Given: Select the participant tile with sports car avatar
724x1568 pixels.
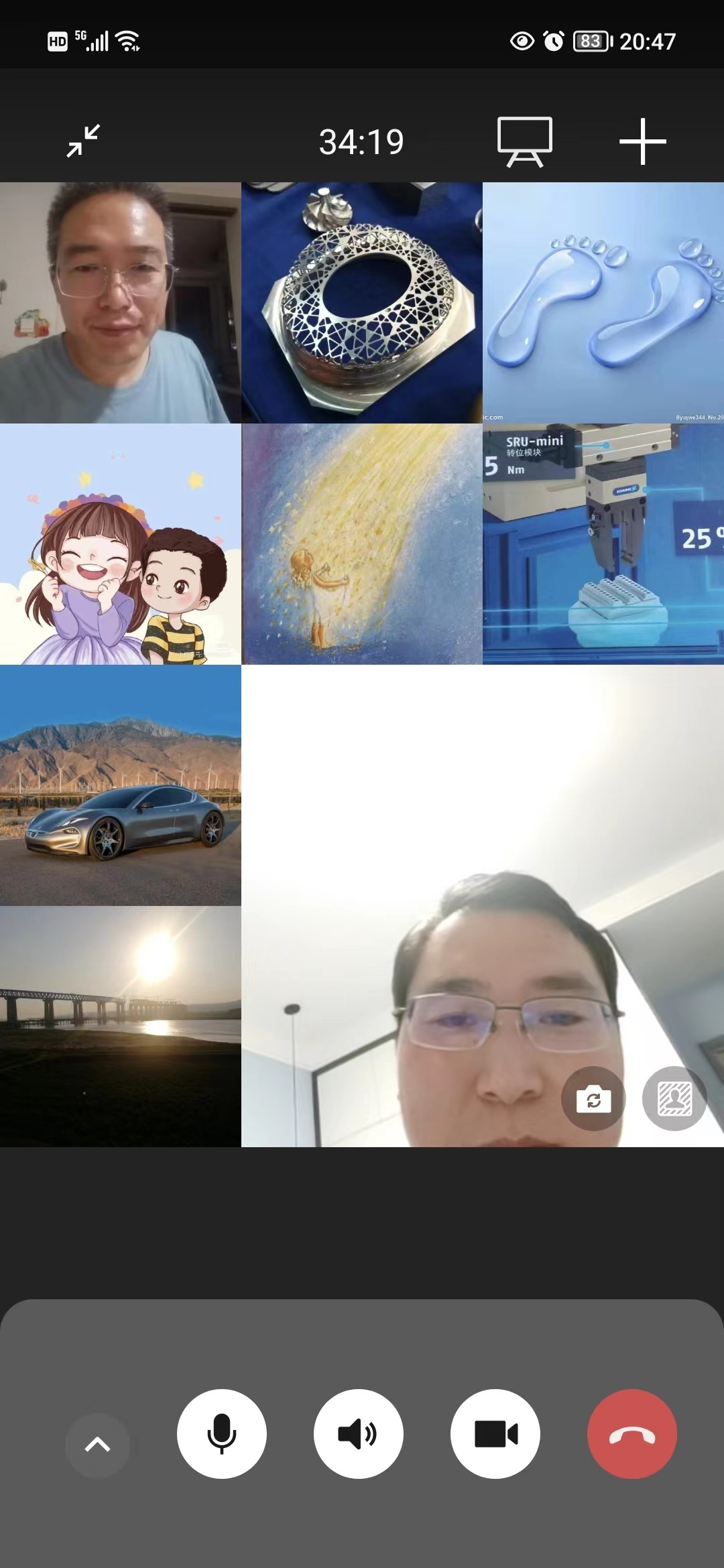Looking at the screenshot, I should coord(121,785).
